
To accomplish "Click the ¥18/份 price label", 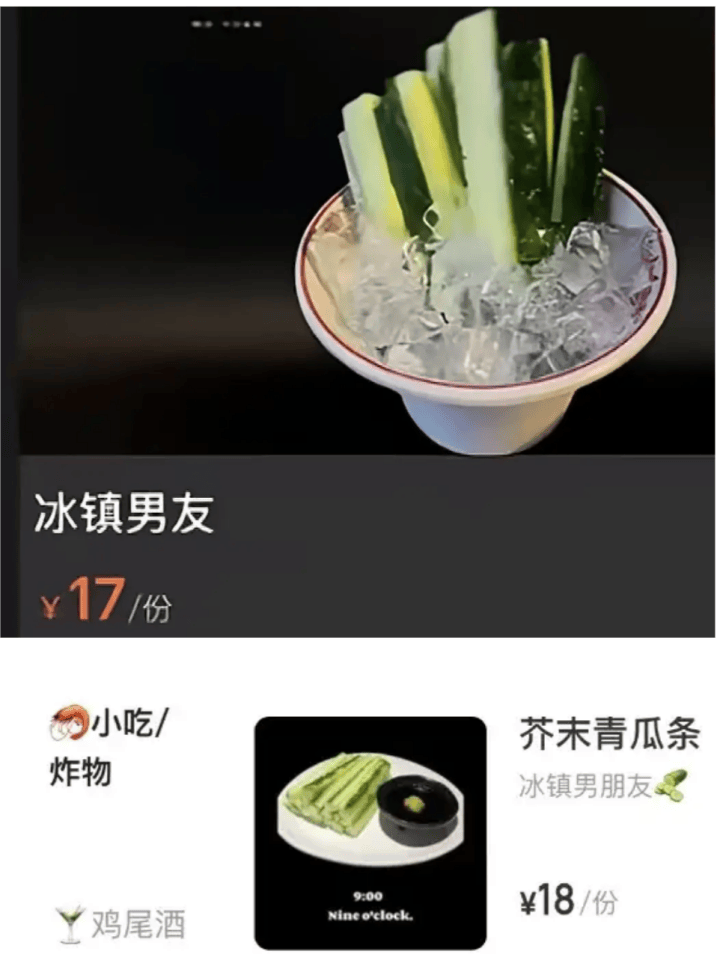I will pos(570,901).
